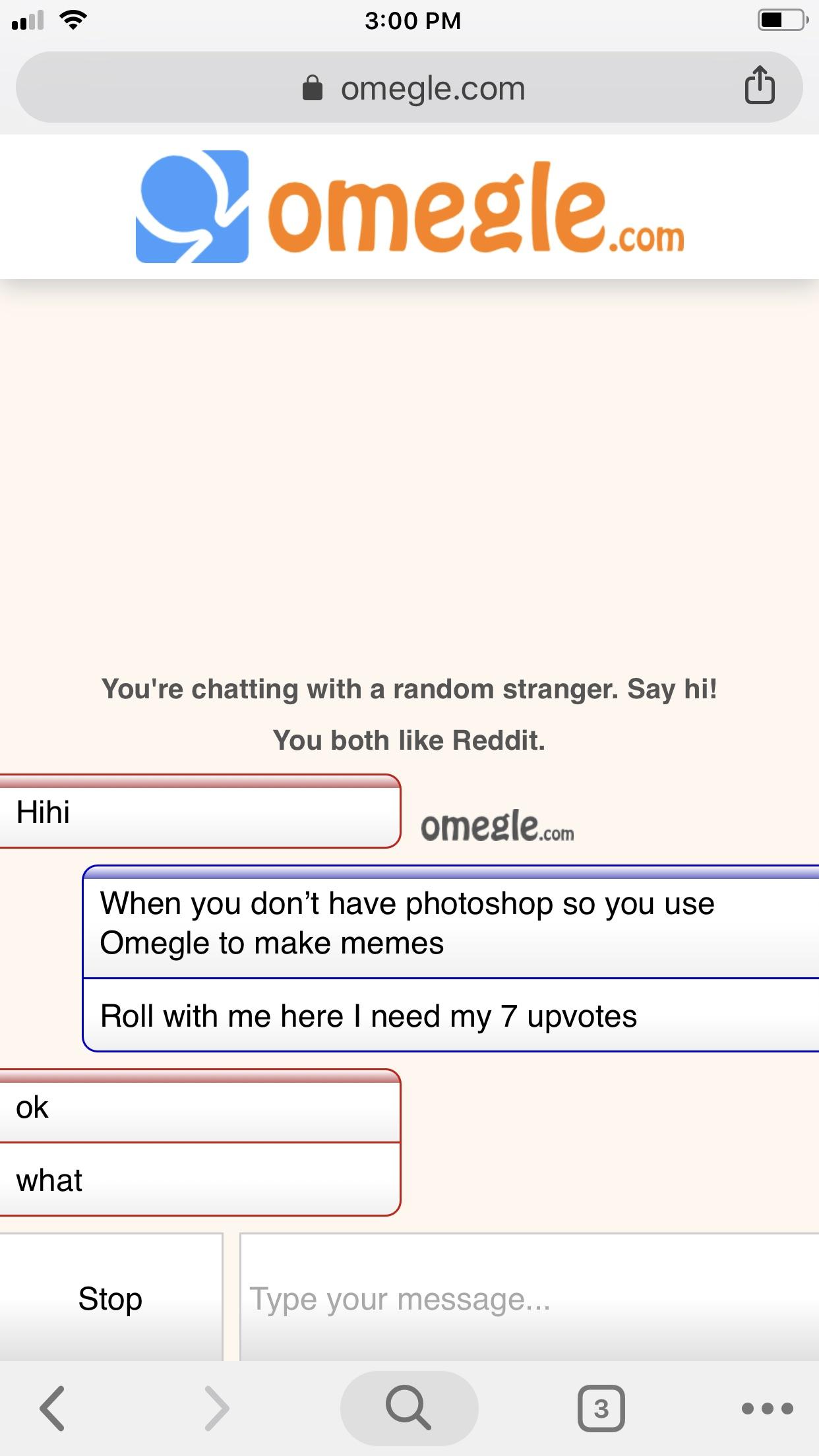
Task: Go back to the previous page
Action: point(53,1409)
